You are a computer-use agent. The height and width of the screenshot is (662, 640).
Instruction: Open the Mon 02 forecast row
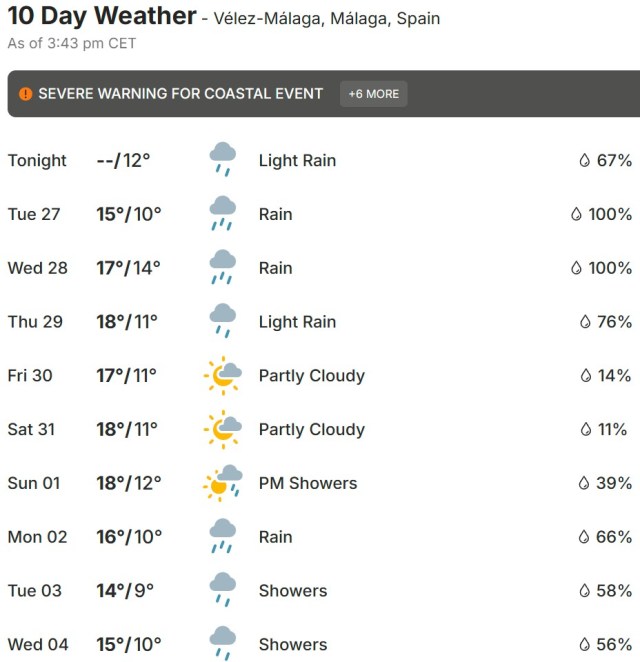[x=320, y=537]
